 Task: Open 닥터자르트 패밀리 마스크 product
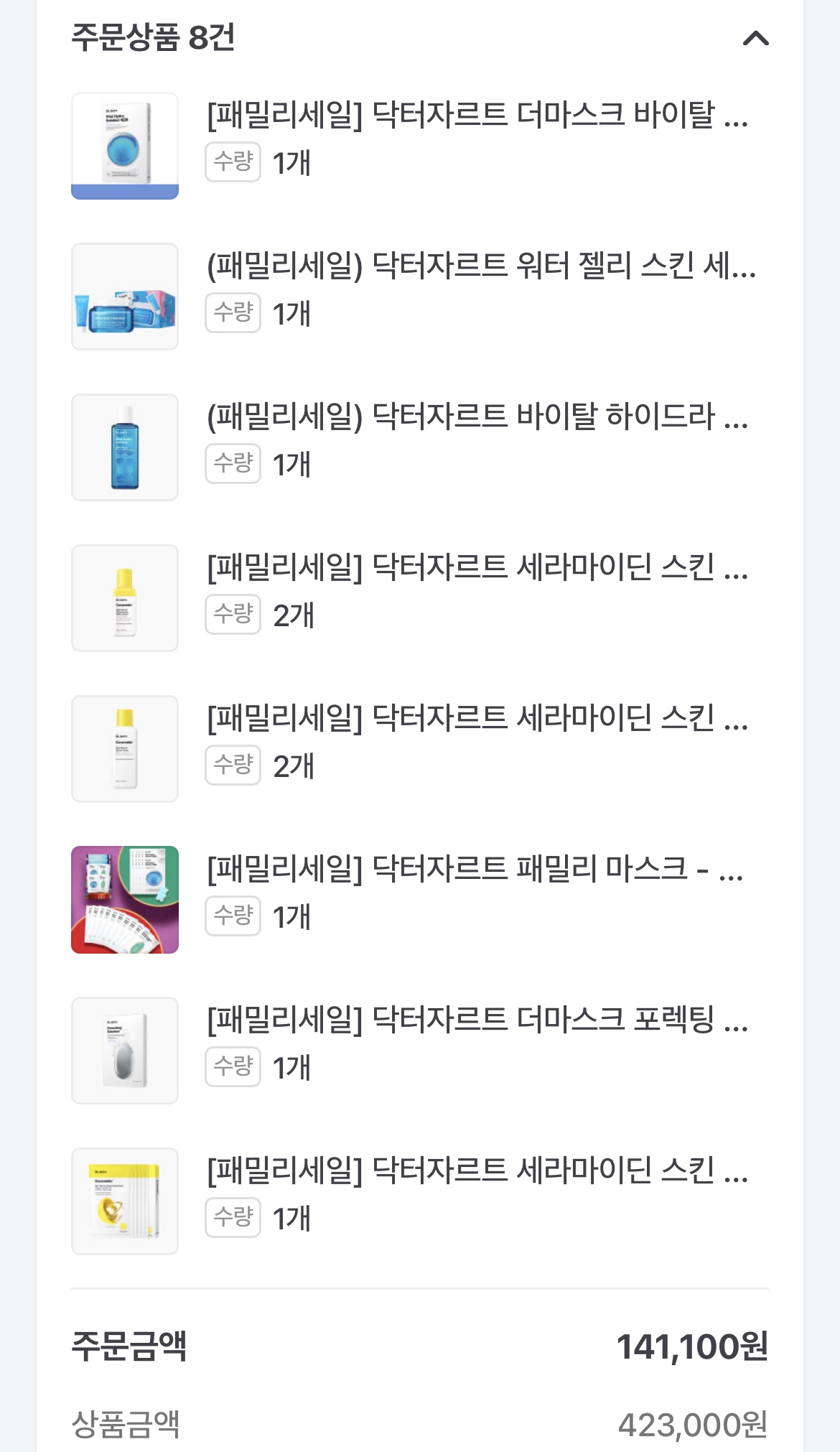pyautogui.click(x=475, y=869)
